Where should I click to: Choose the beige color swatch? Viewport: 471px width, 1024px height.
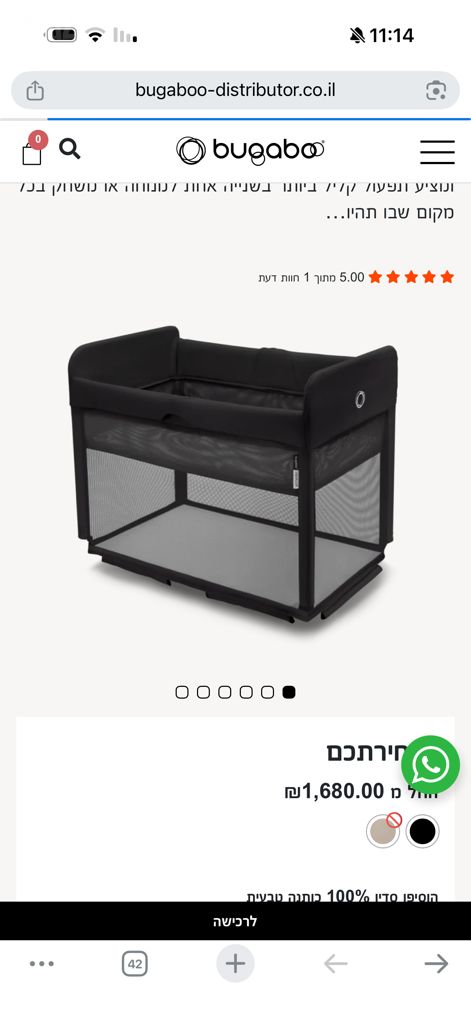[383, 831]
